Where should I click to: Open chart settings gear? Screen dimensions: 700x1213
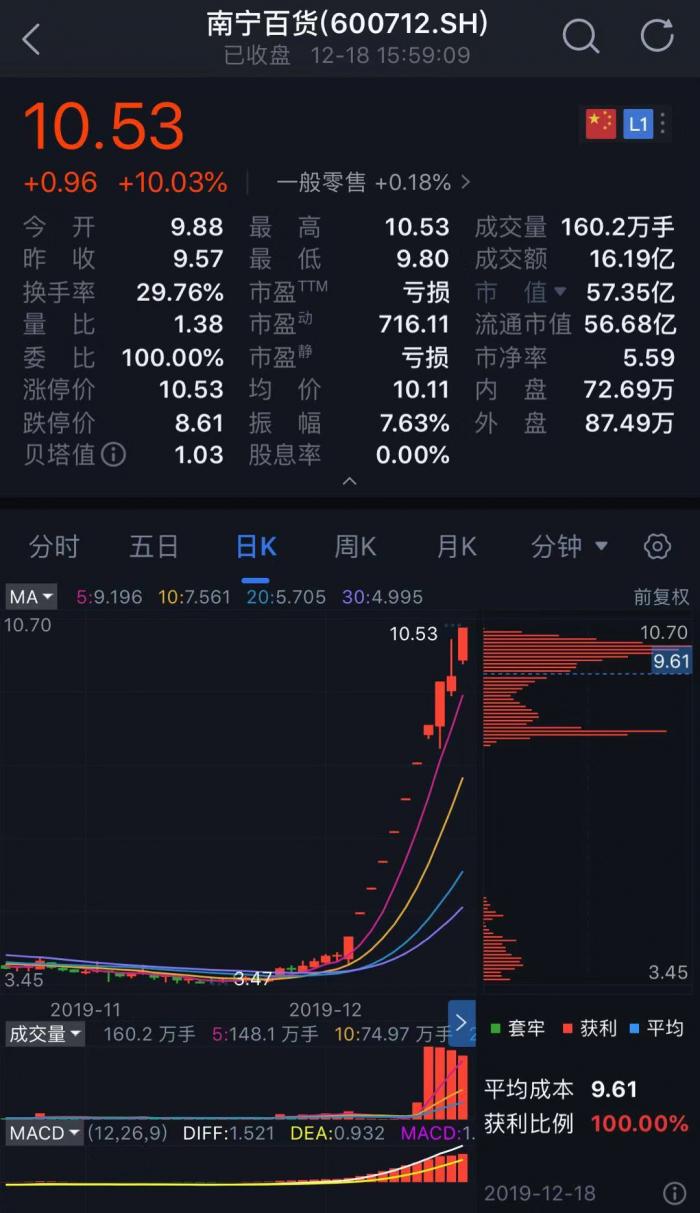point(657,547)
